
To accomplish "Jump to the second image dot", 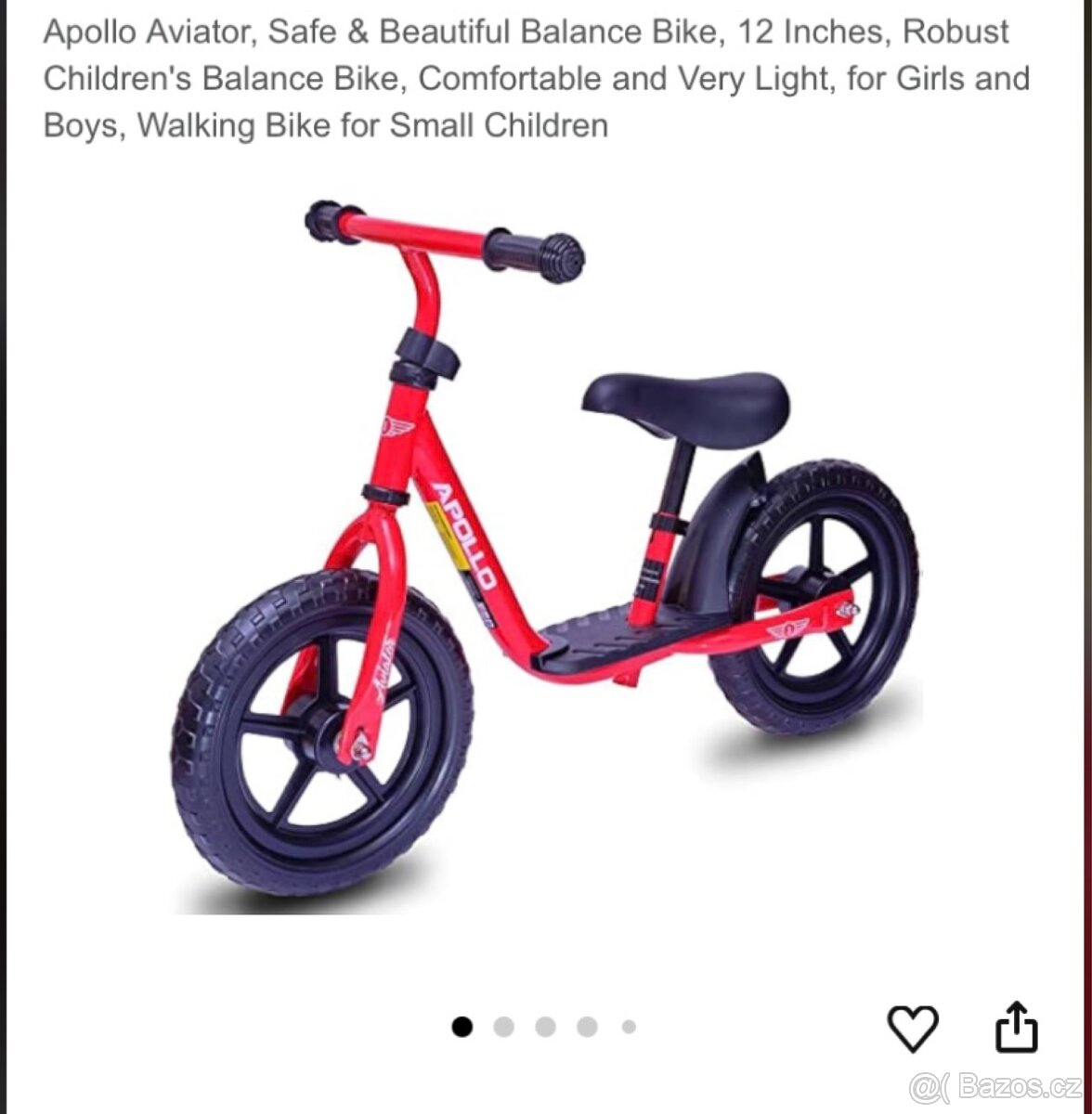I will tap(503, 1027).
